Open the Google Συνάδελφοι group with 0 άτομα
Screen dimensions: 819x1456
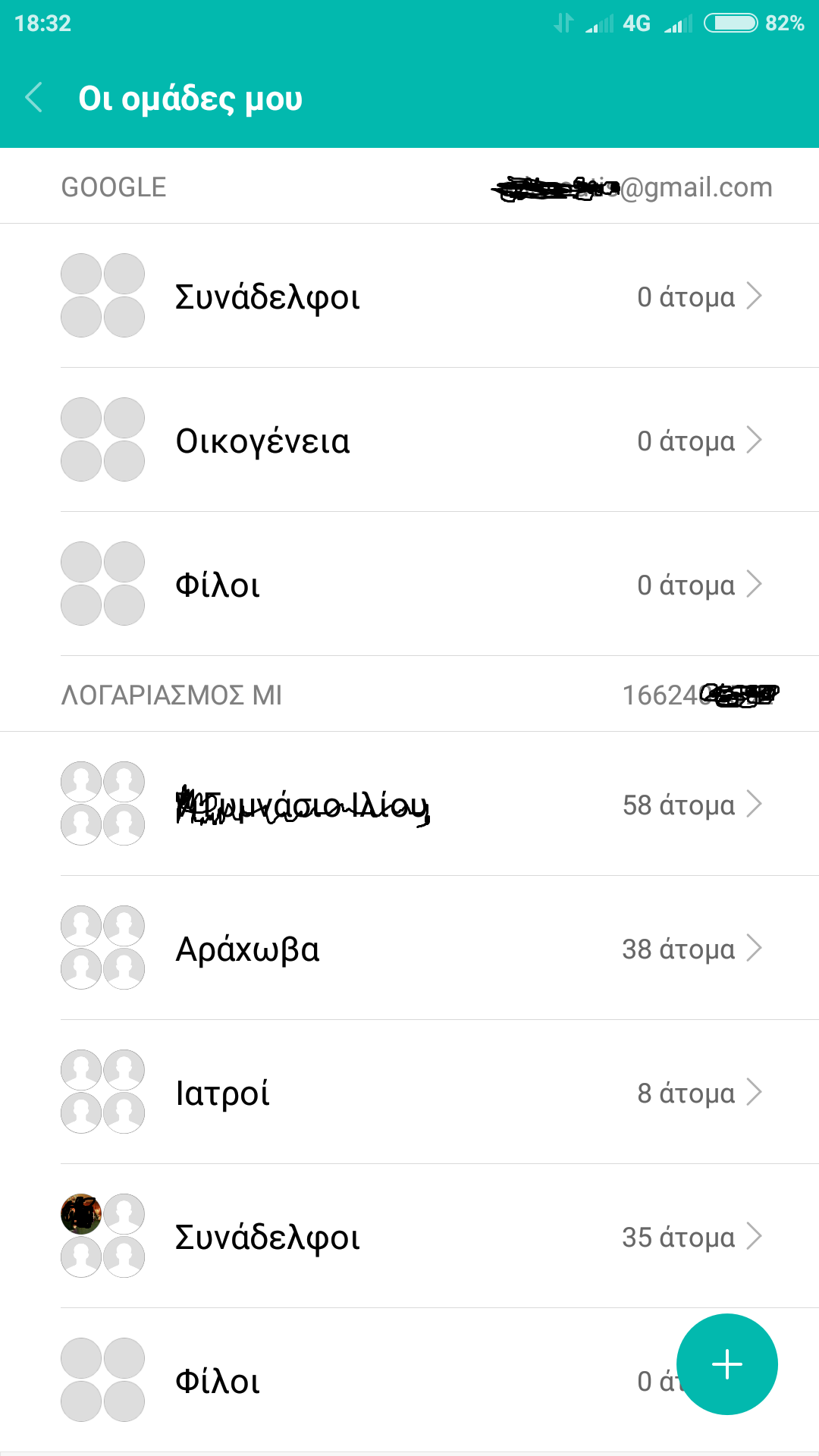pyautogui.click(x=409, y=296)
